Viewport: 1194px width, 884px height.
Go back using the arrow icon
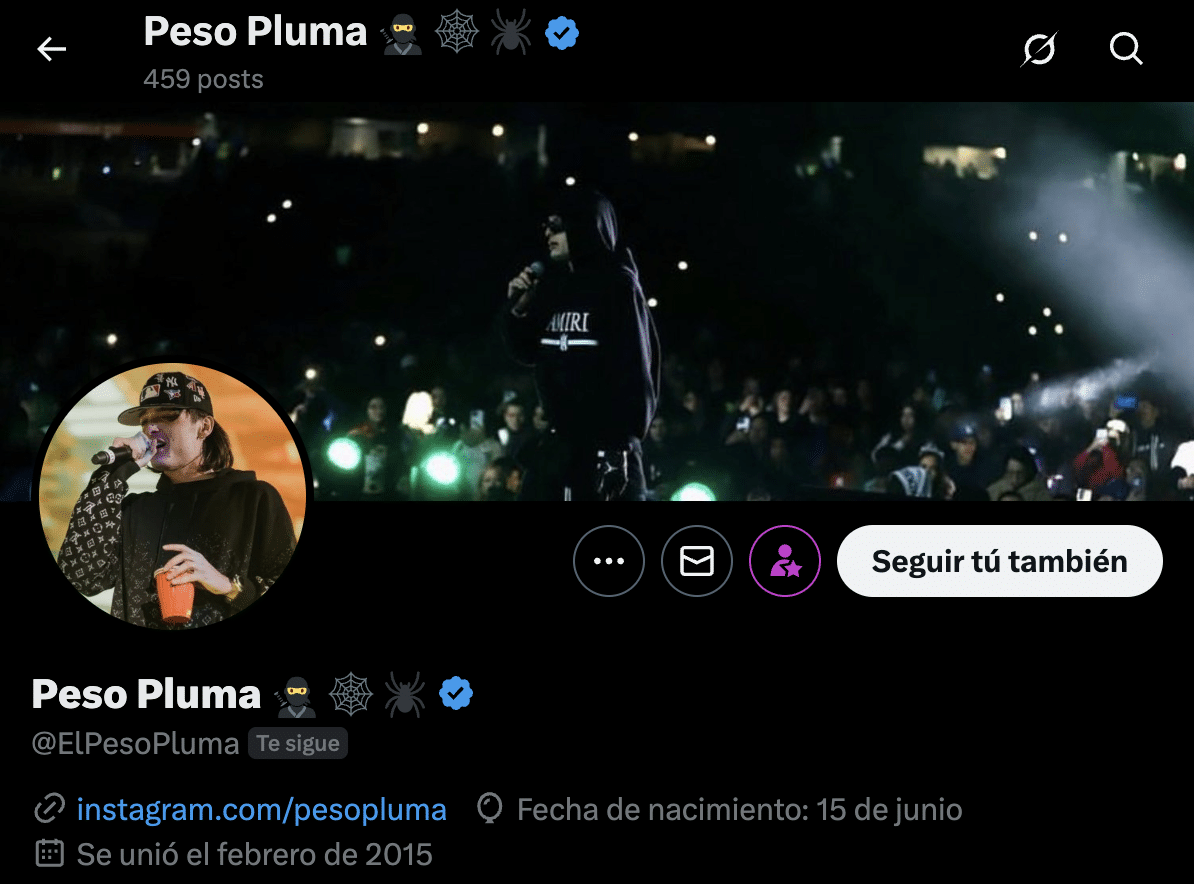tap(52, 49)
